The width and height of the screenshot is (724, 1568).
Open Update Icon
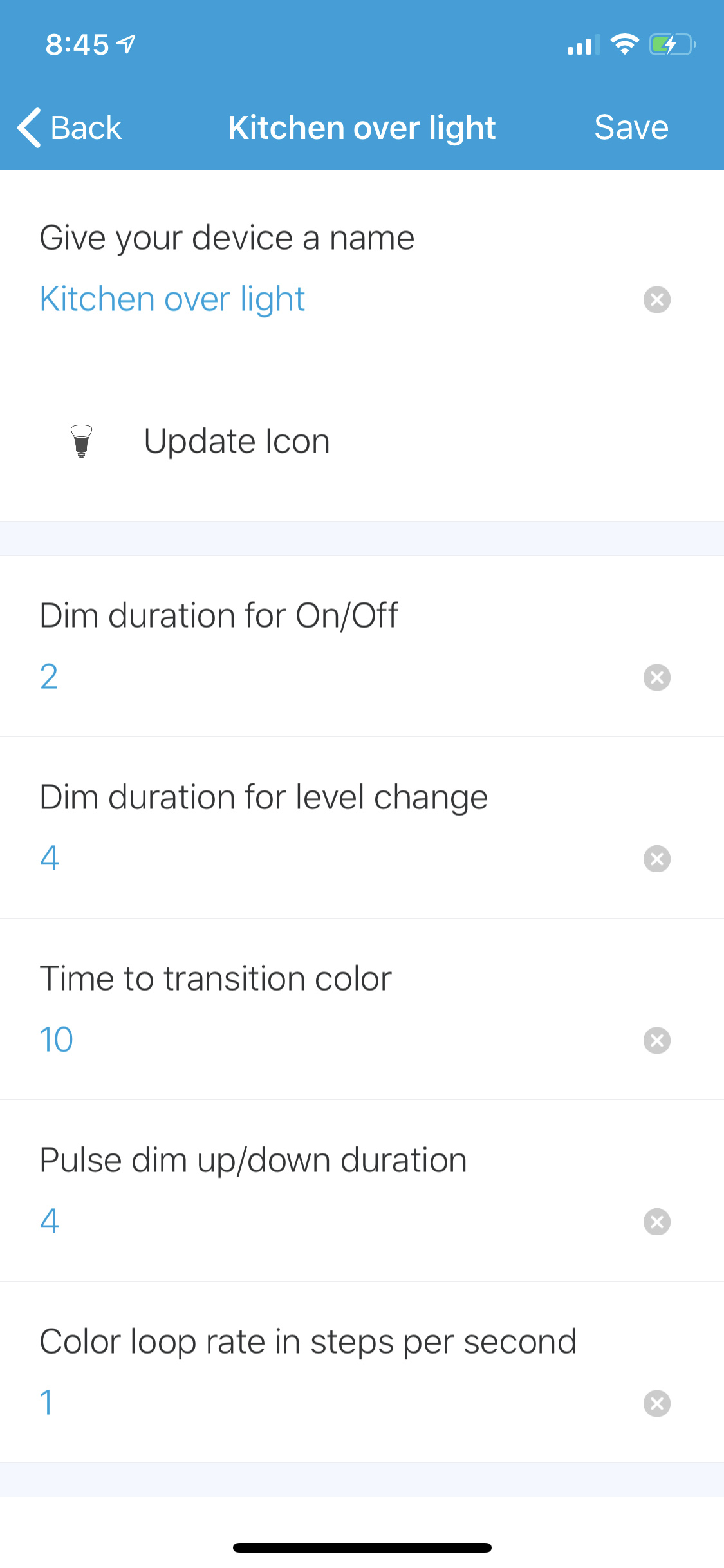362,441
